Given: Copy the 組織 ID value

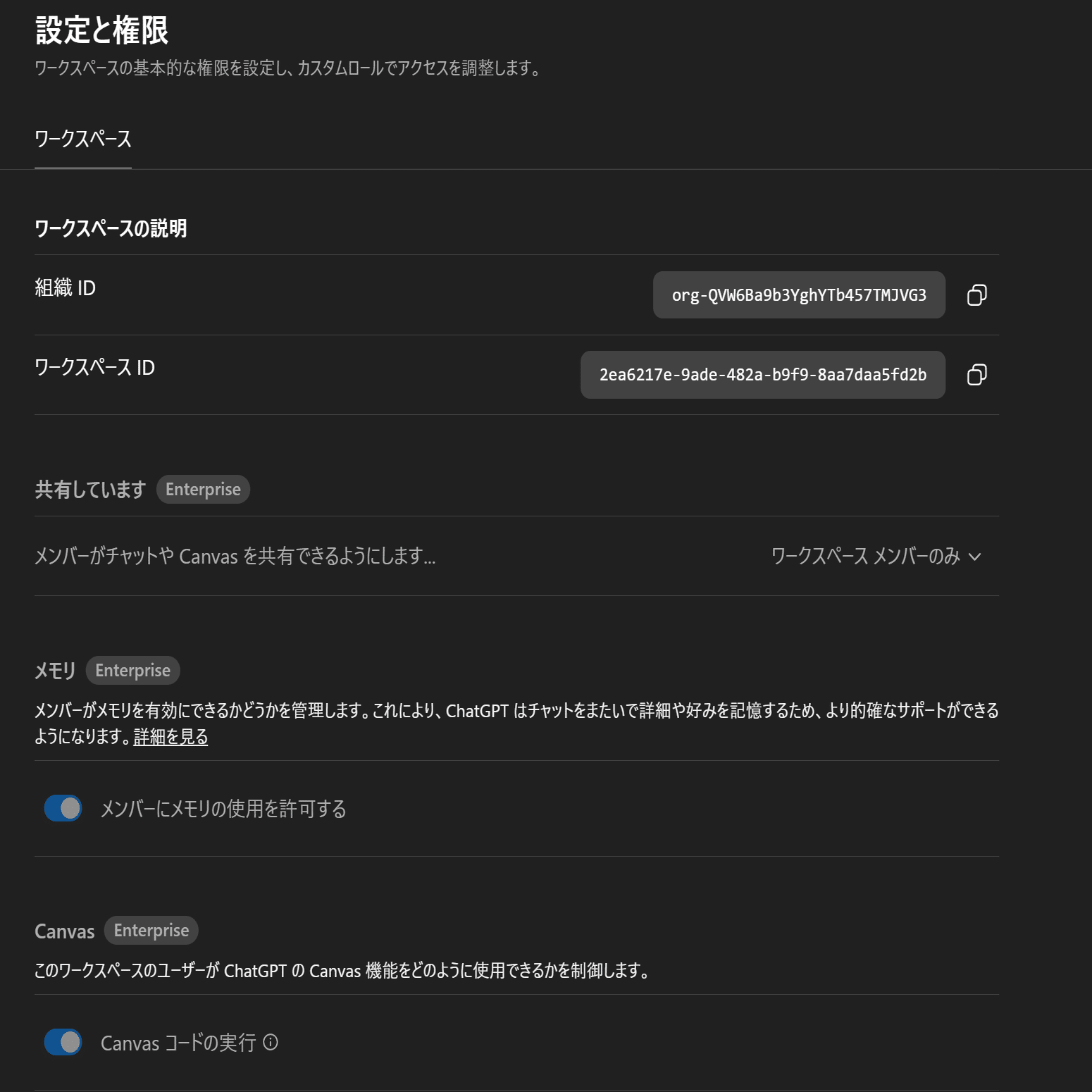Looking at the screenshot, I should click(976, 295).
